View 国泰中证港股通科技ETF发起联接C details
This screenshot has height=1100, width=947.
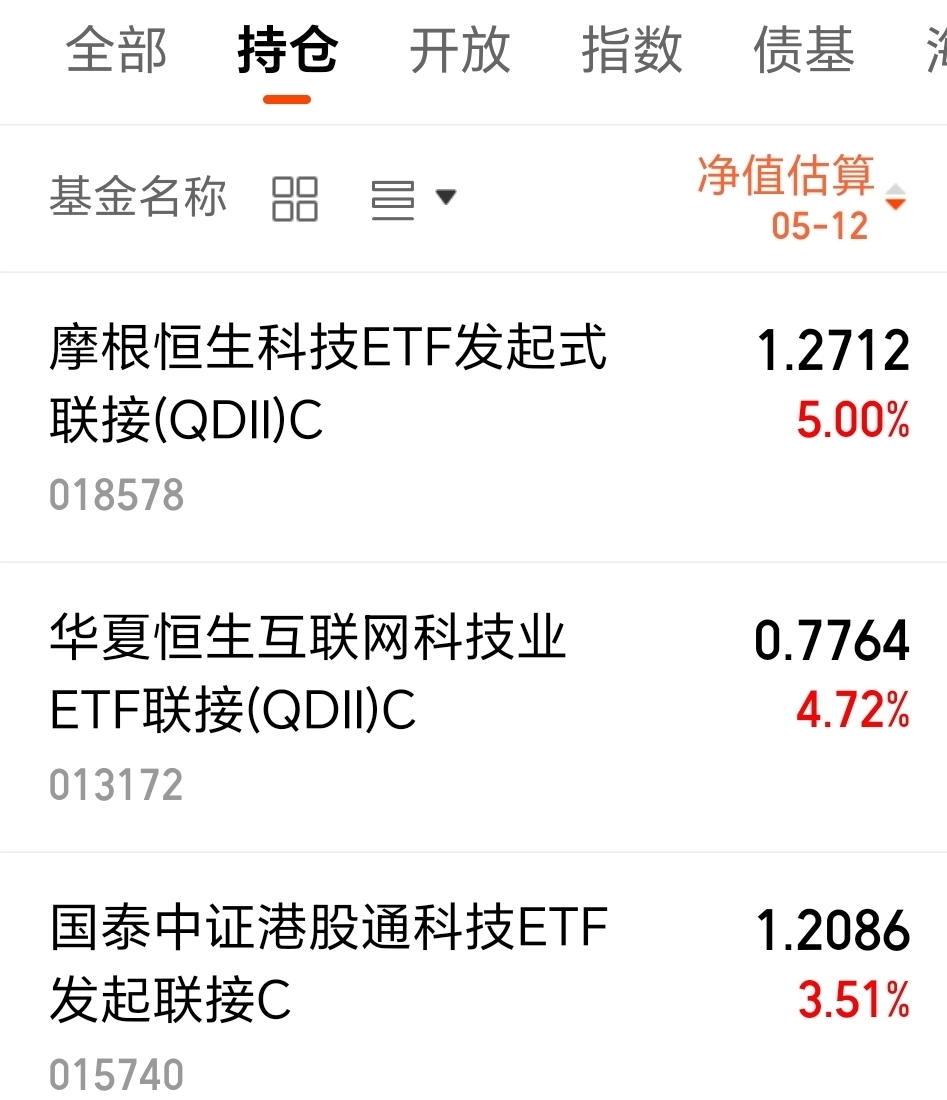point(328,965)
